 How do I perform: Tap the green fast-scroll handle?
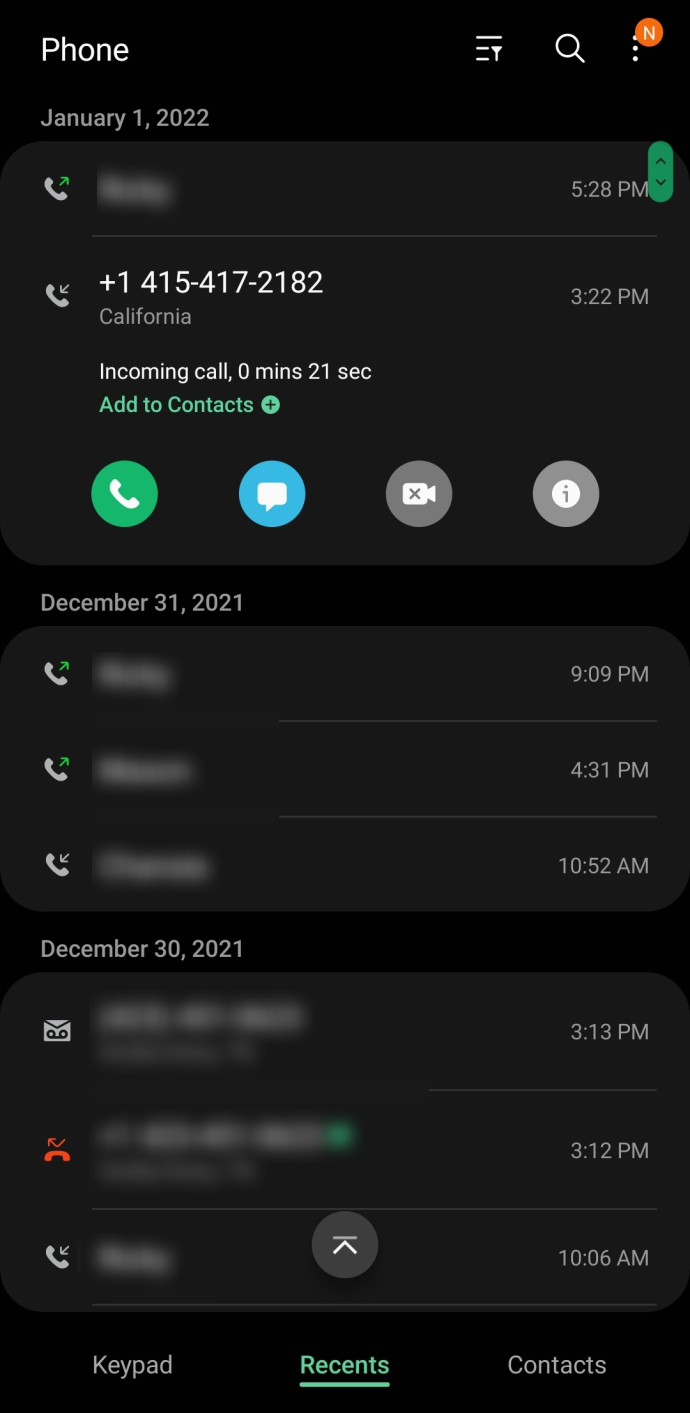660,172
